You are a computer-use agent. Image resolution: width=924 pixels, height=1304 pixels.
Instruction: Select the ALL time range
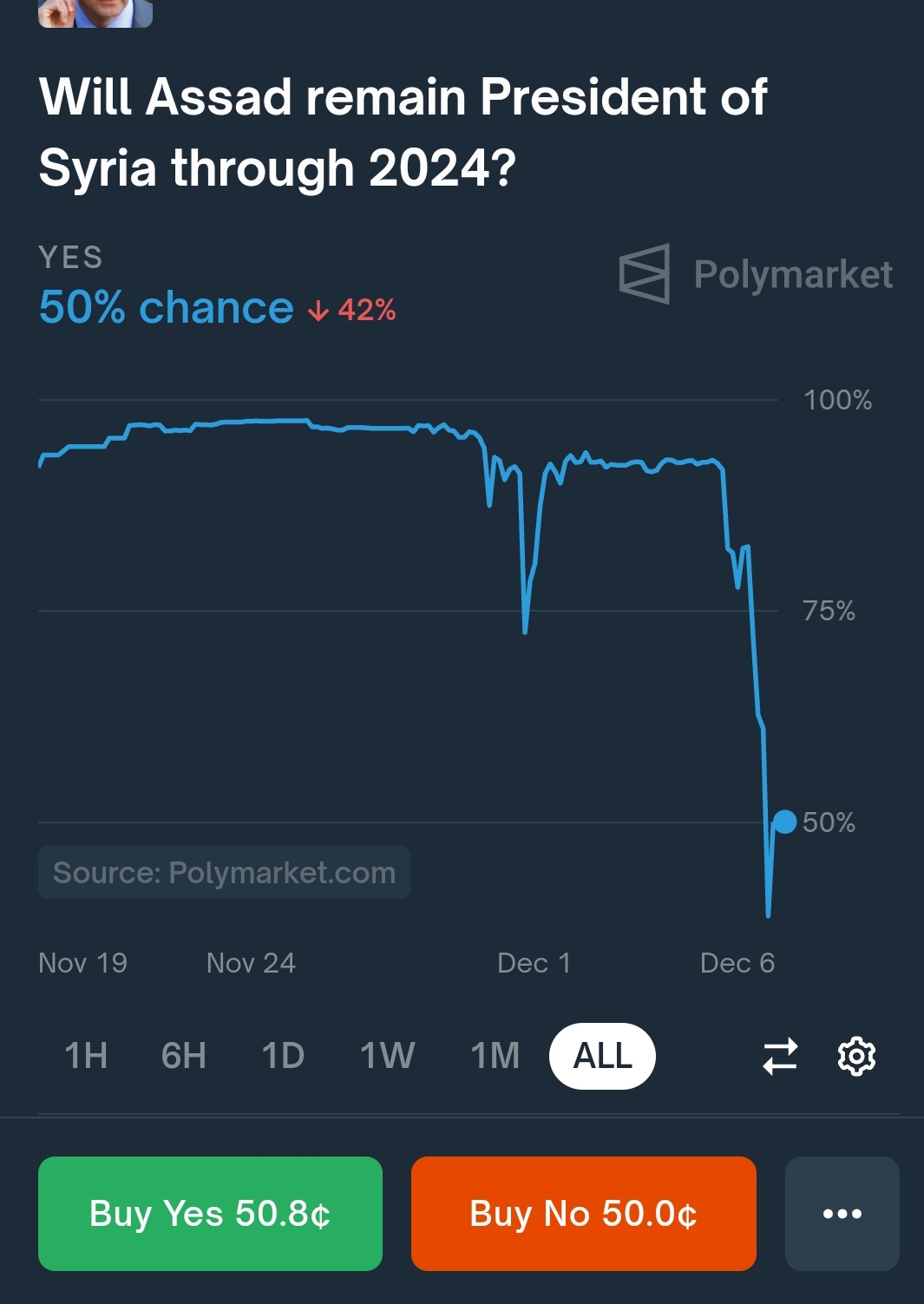[602, 1056]
